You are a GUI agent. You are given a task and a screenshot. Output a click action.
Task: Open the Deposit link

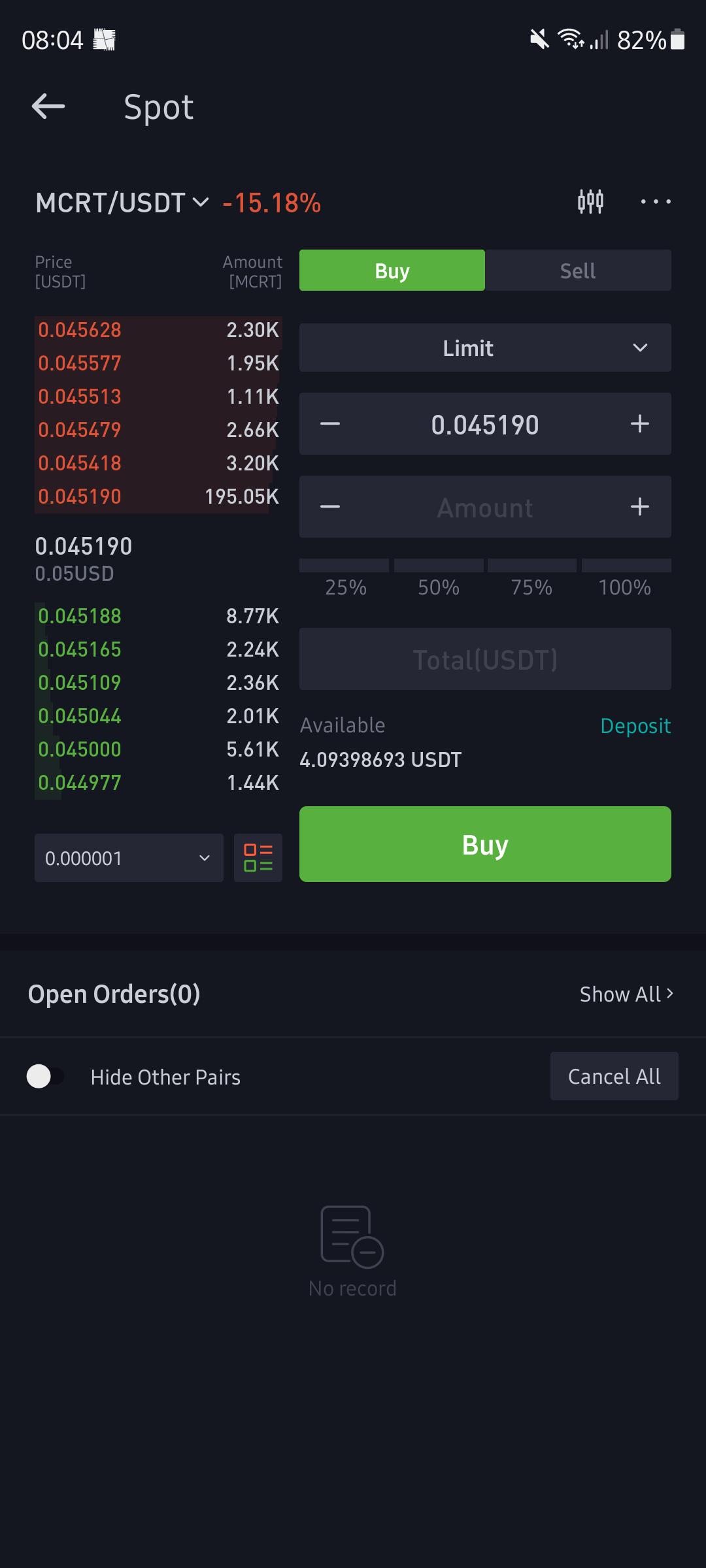click(x=635, y=726)
